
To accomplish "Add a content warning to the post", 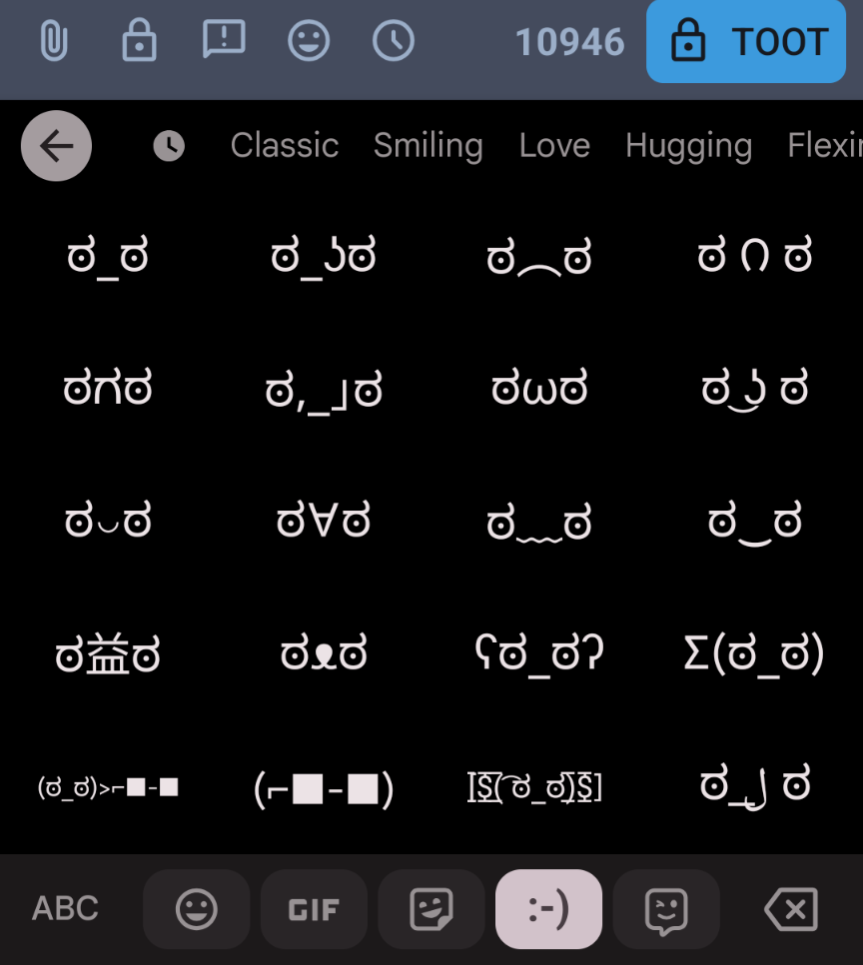I will pyautogui.click(x=223, y=41).
